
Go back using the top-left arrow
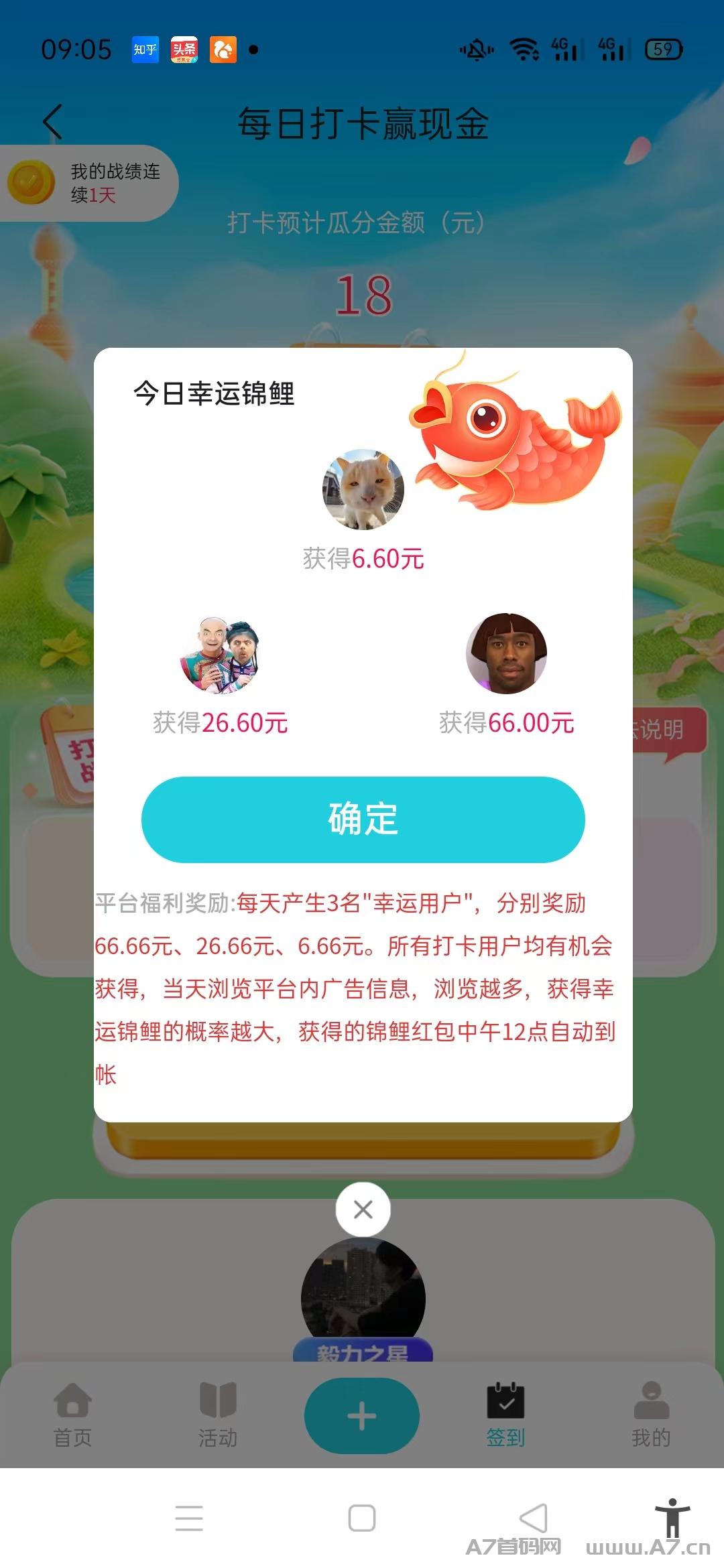click(x=52, y=122)
